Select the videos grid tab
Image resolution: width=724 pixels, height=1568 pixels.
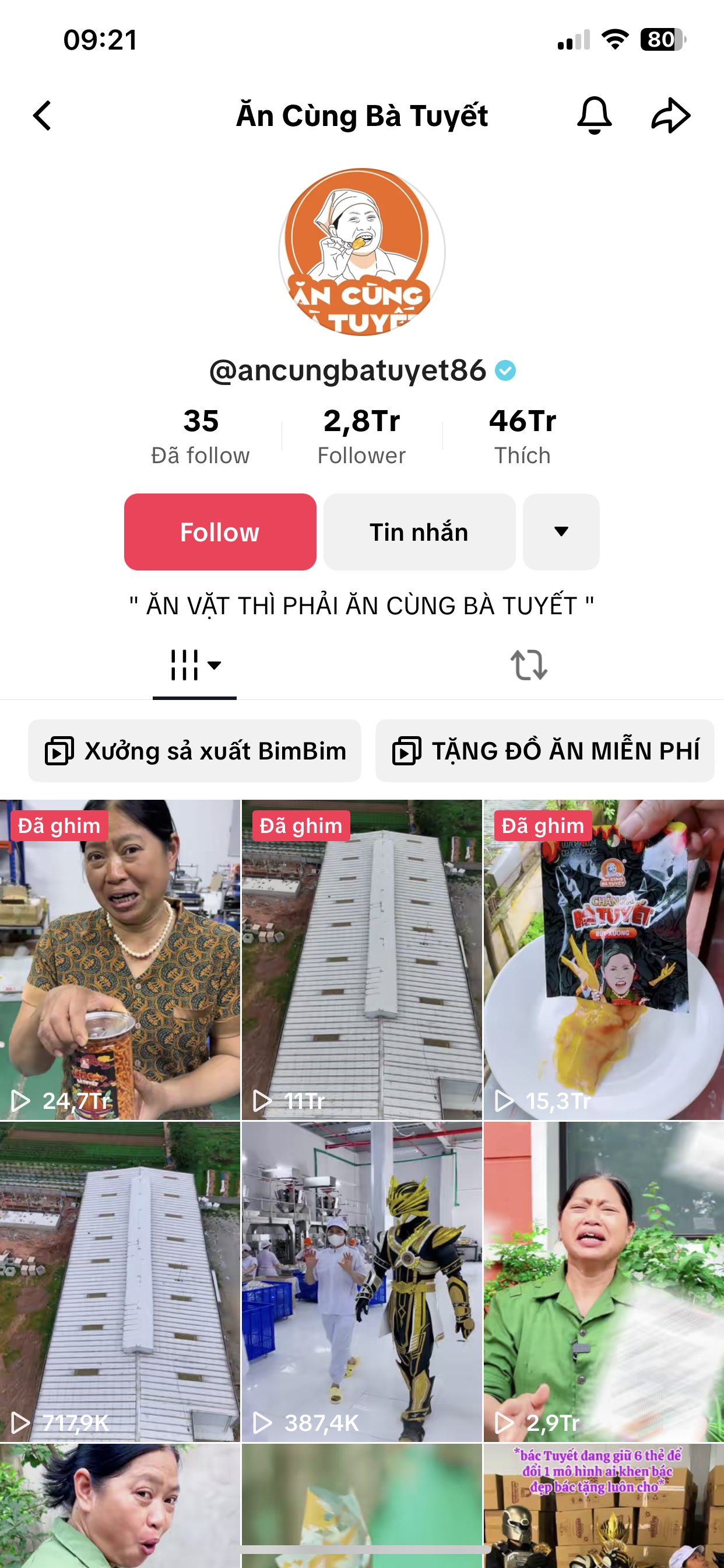pos(194,664)
